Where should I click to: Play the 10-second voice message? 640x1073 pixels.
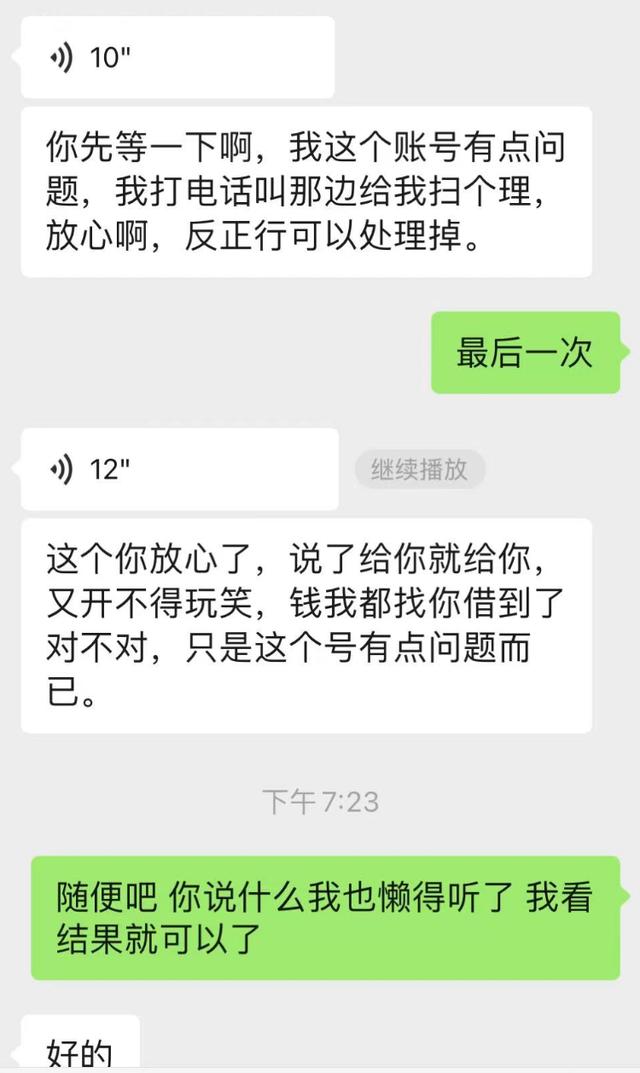177,58
